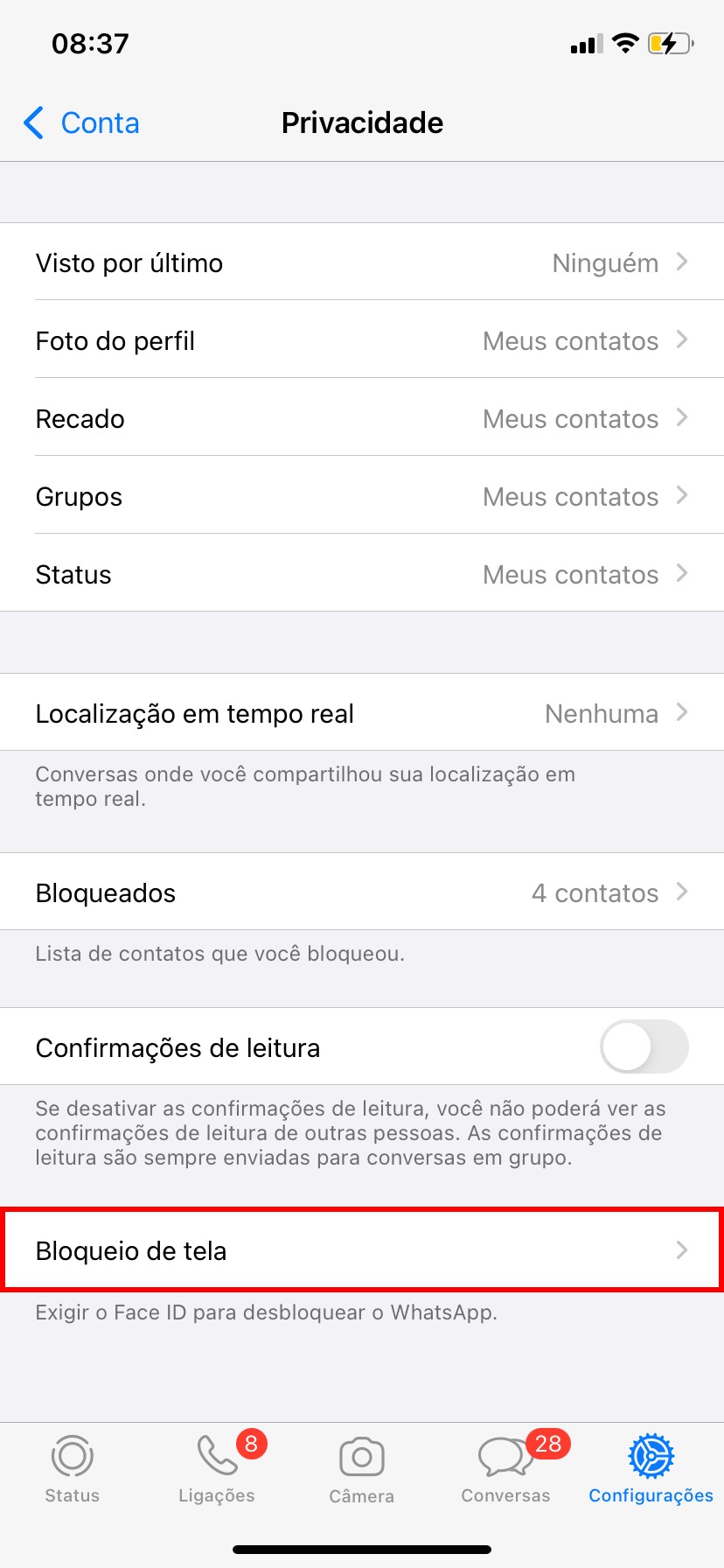Toggle Confirmações de leitura switch
This screenshot has height=1568, width=724.
(644, 1046)
